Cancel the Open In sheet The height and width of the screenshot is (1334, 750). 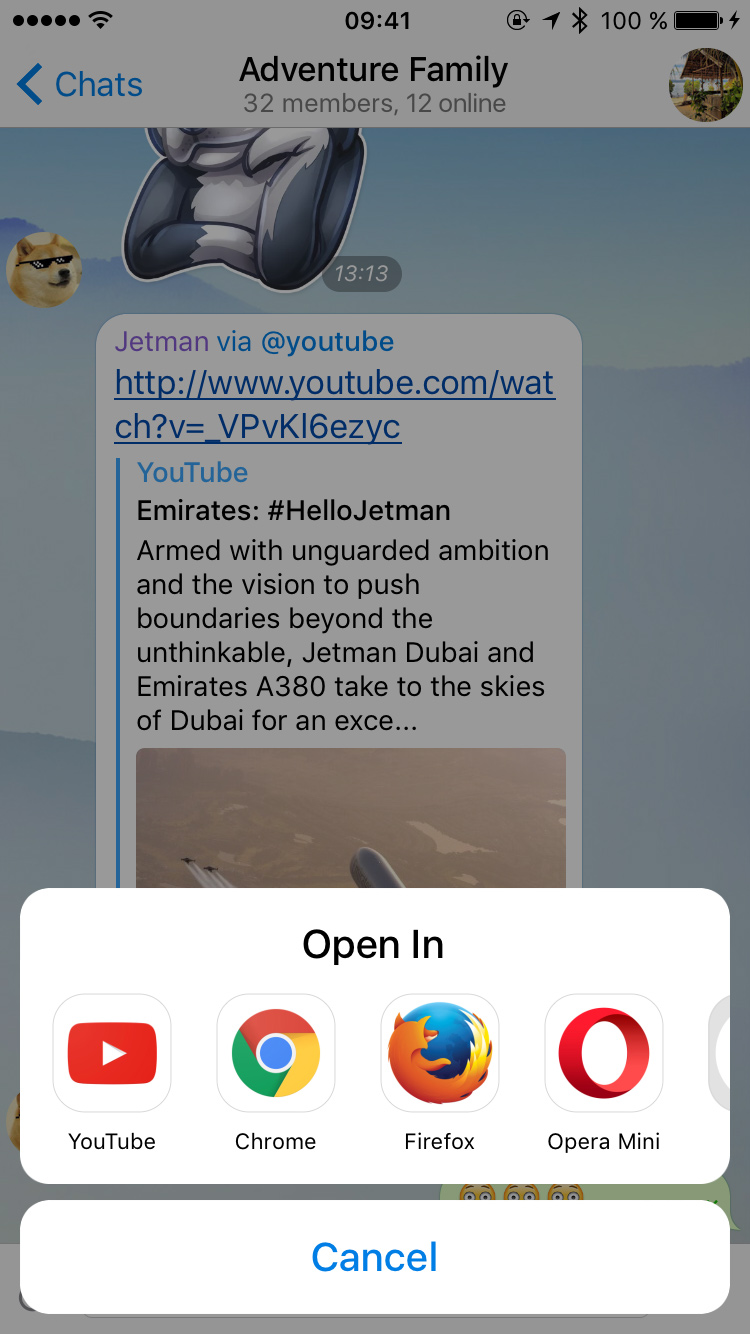[x=375, y=1257]
